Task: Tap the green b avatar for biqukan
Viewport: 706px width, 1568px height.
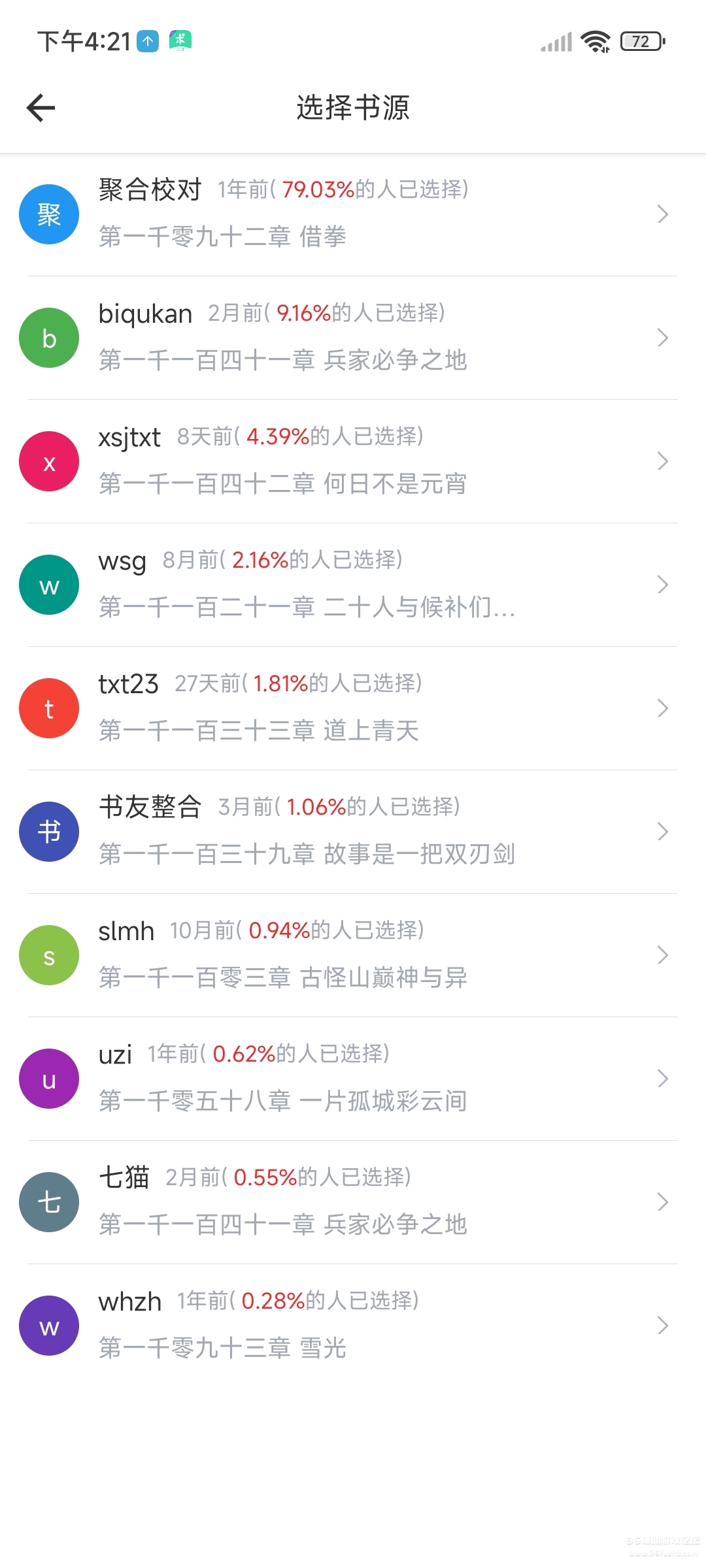Action: pyautogui.click(x=49, y=337)
